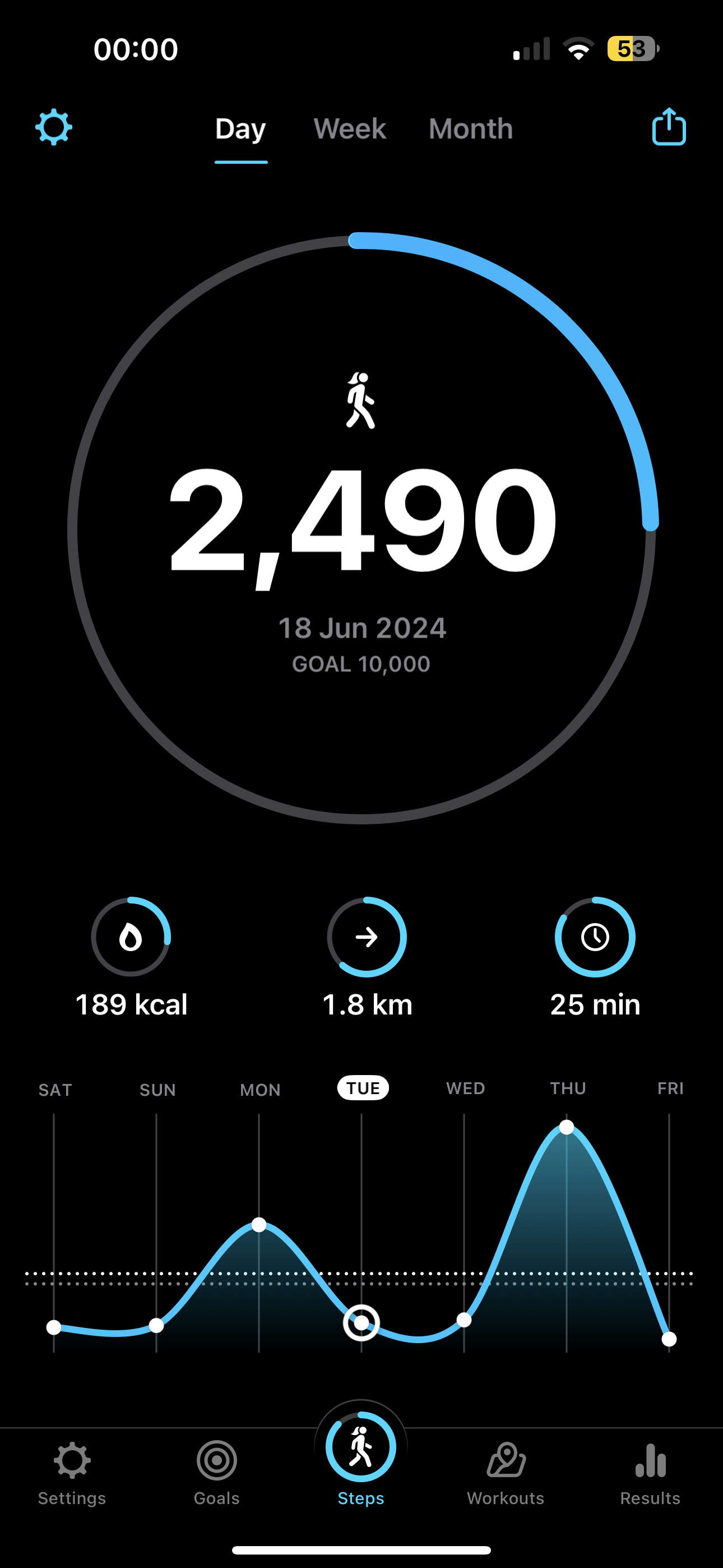Select SAT on the weekly chart

pos(55,1090)
